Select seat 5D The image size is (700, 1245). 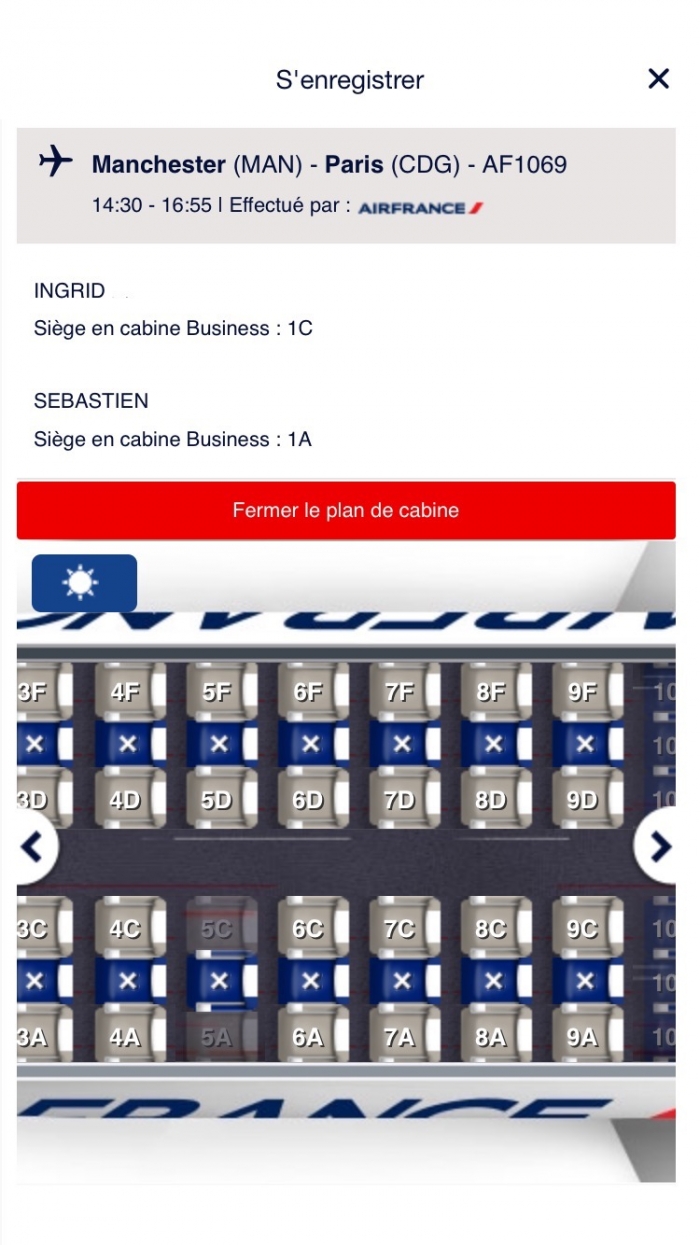click(218, 800)
